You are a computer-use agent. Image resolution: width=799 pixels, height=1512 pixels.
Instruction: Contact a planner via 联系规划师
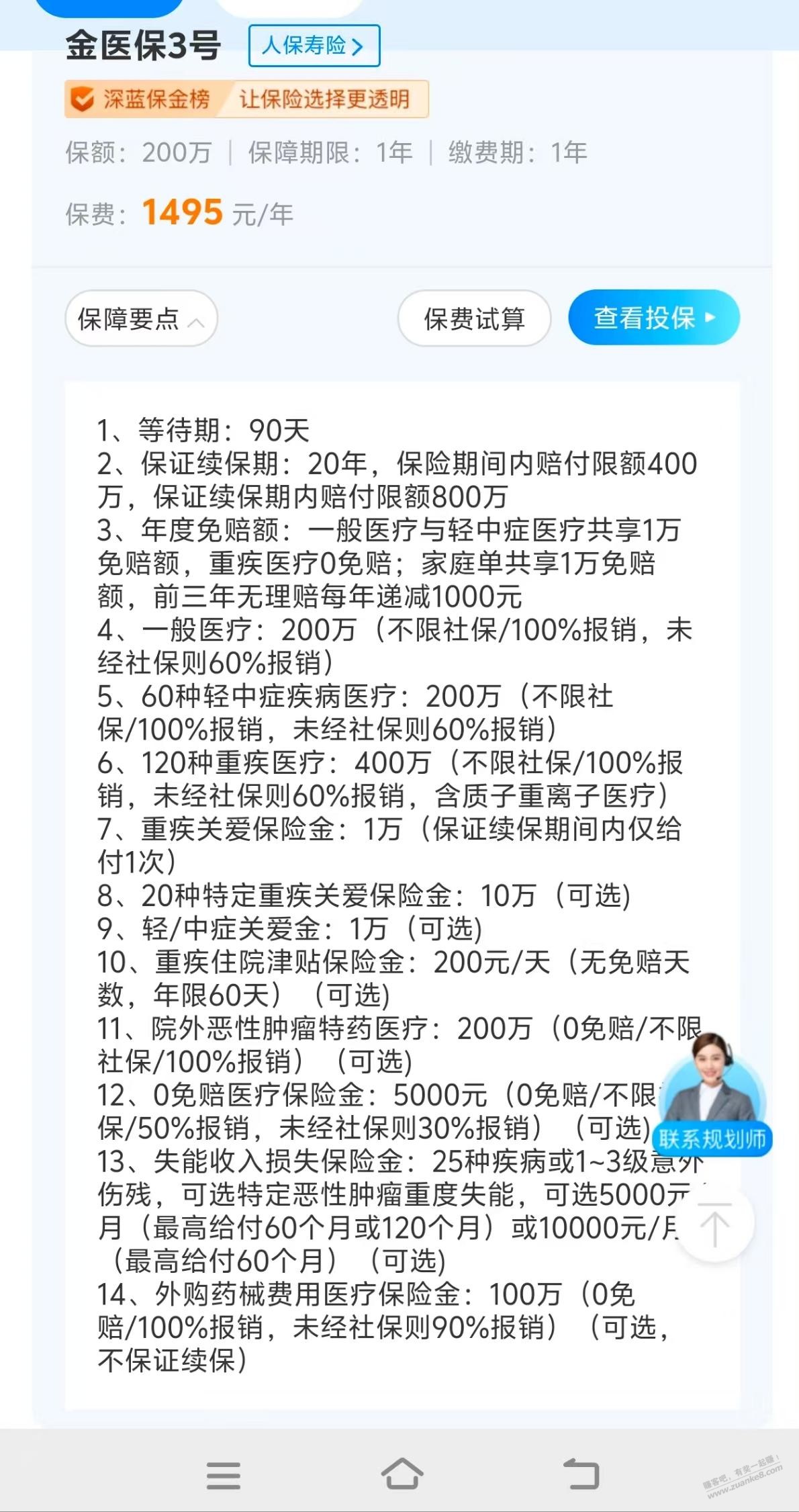(712, 1096)
